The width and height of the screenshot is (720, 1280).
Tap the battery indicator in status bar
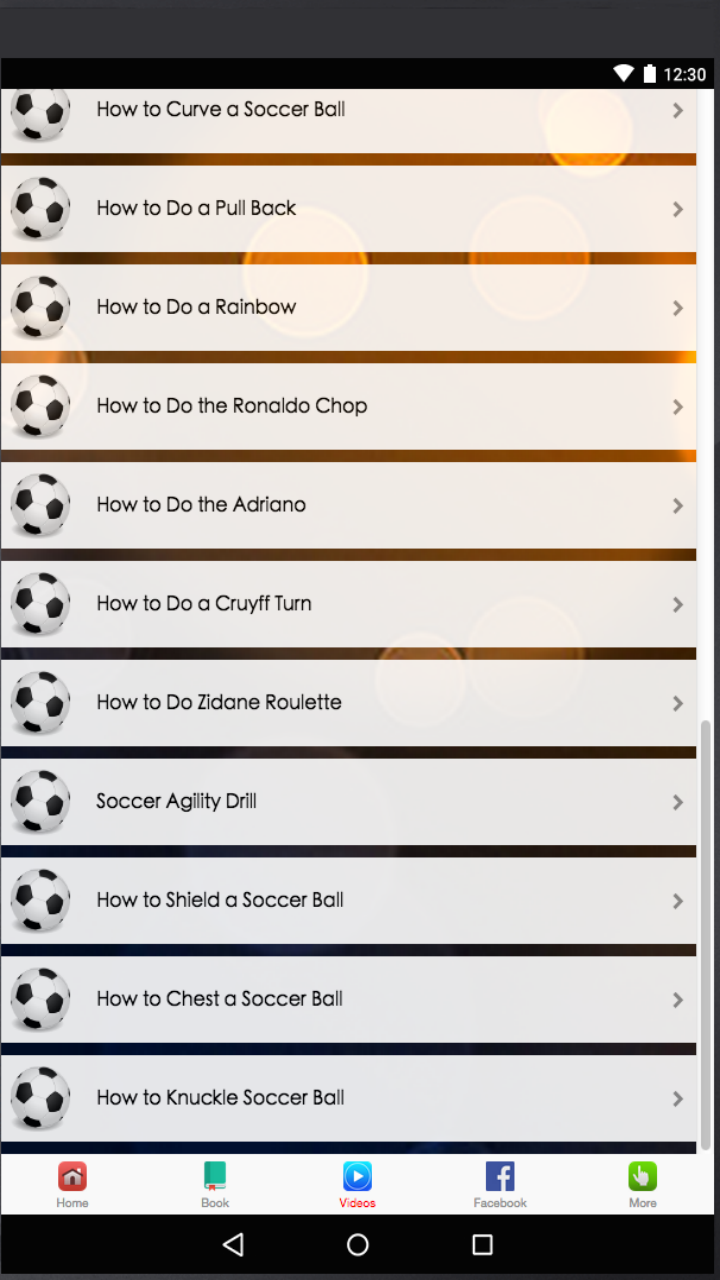(x=651, y=73)
